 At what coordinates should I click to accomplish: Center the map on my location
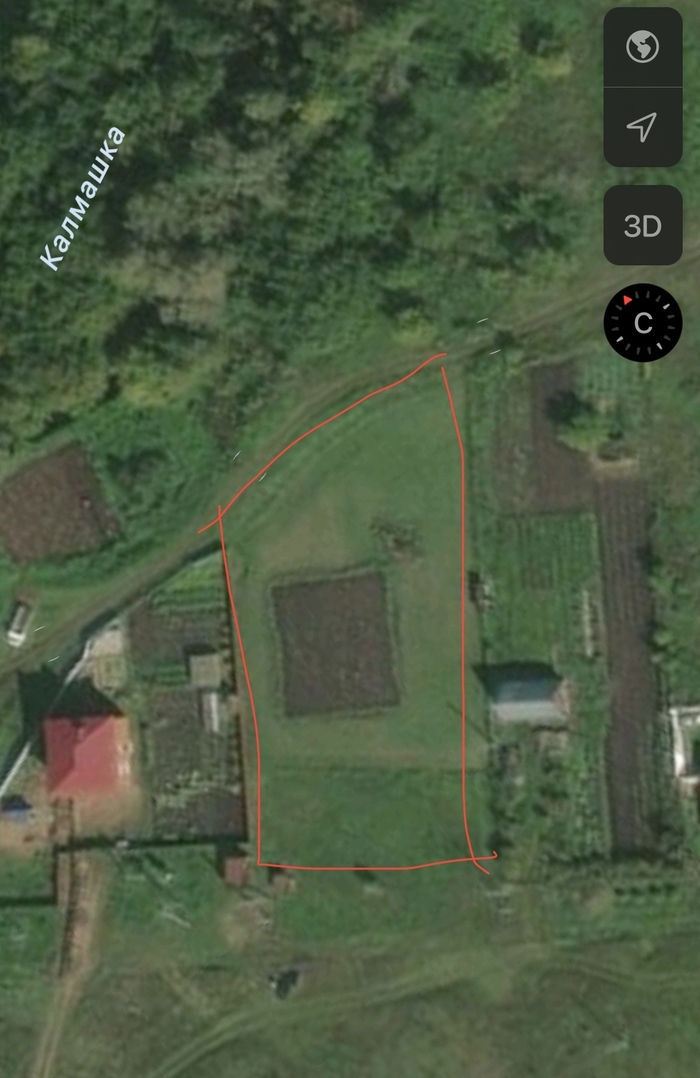pos(642,126)
